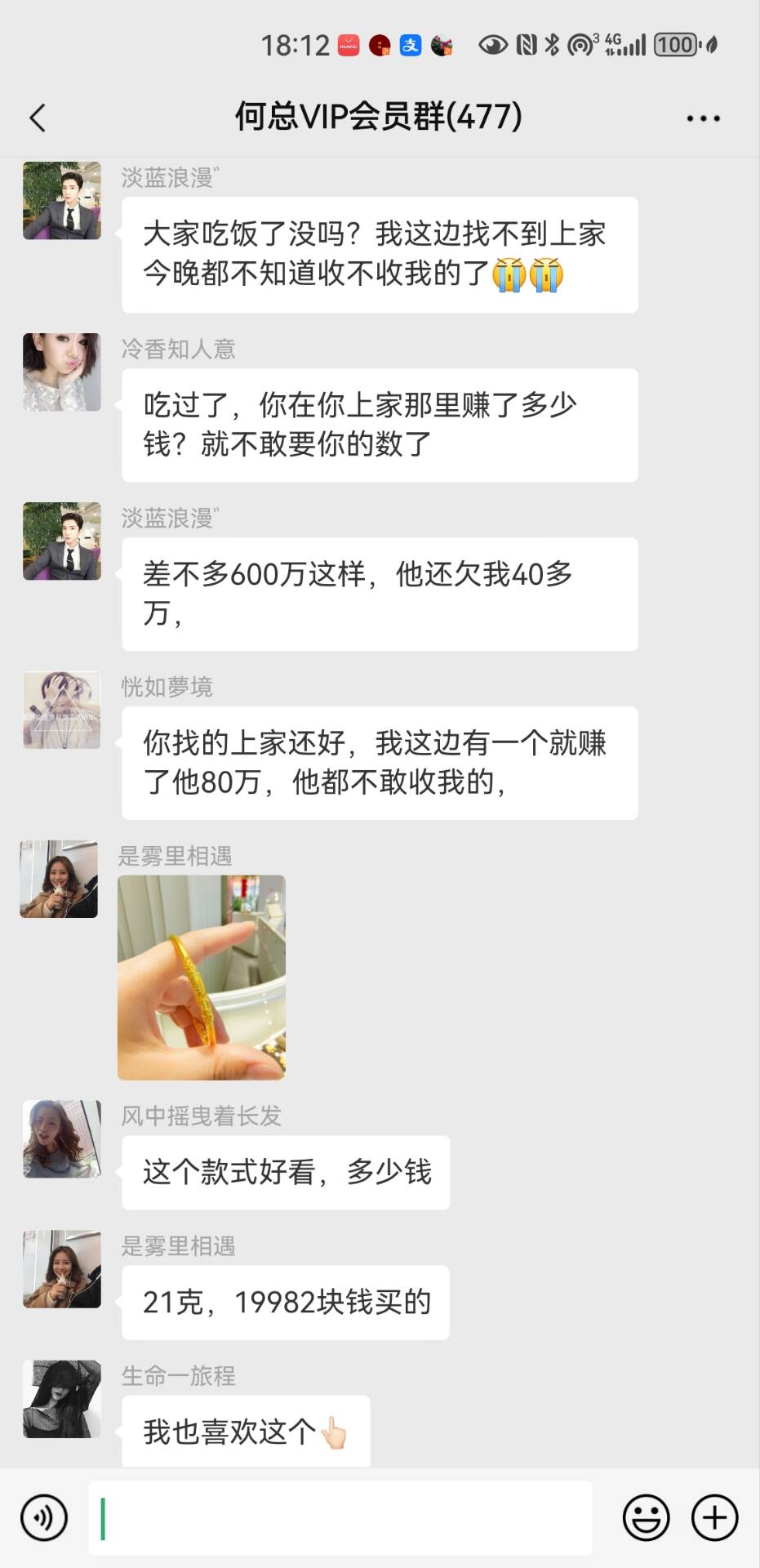Go back from the VIP group chat
Viewport: 760px width, 1568px height.
coord(38,118)
